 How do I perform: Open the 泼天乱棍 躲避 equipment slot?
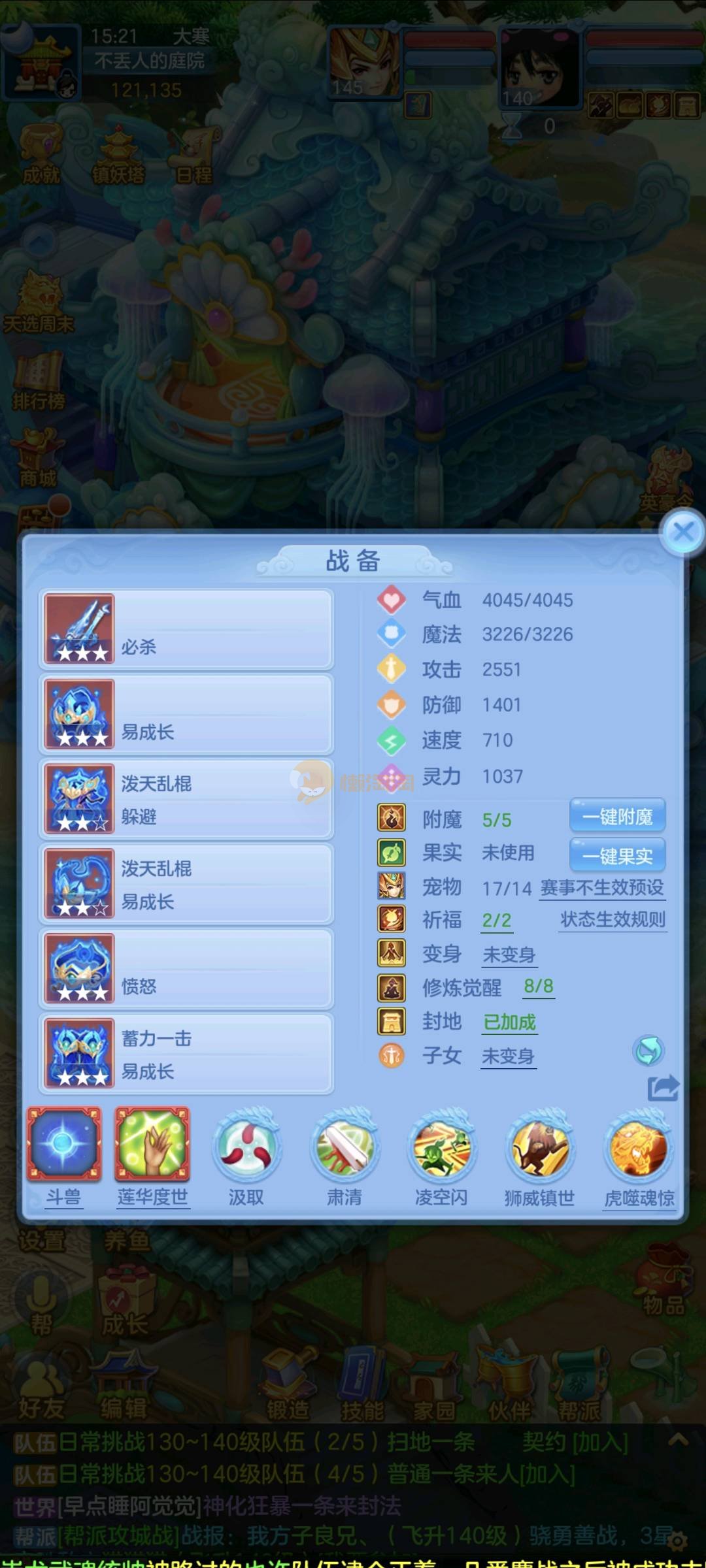point(186,798)
